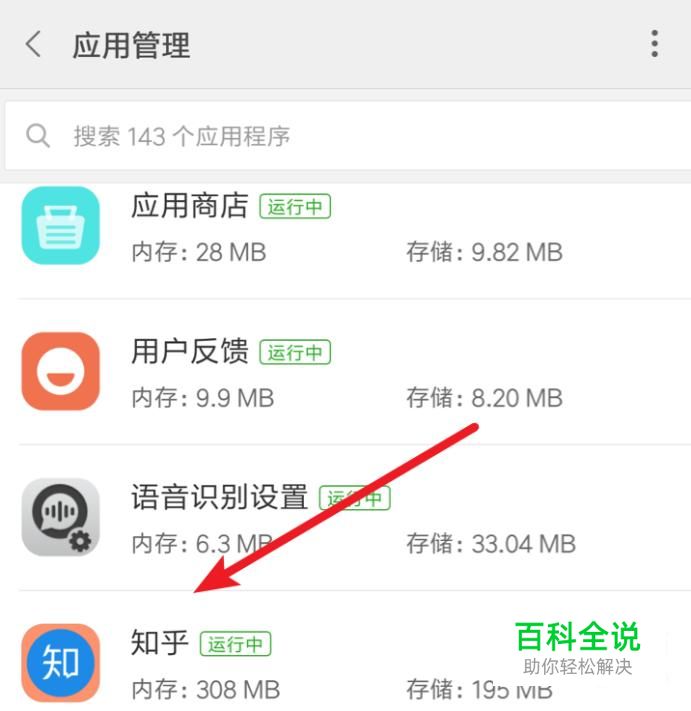Open 语音识别设置 app details
The image size is (691, 711).
[345, 518]
